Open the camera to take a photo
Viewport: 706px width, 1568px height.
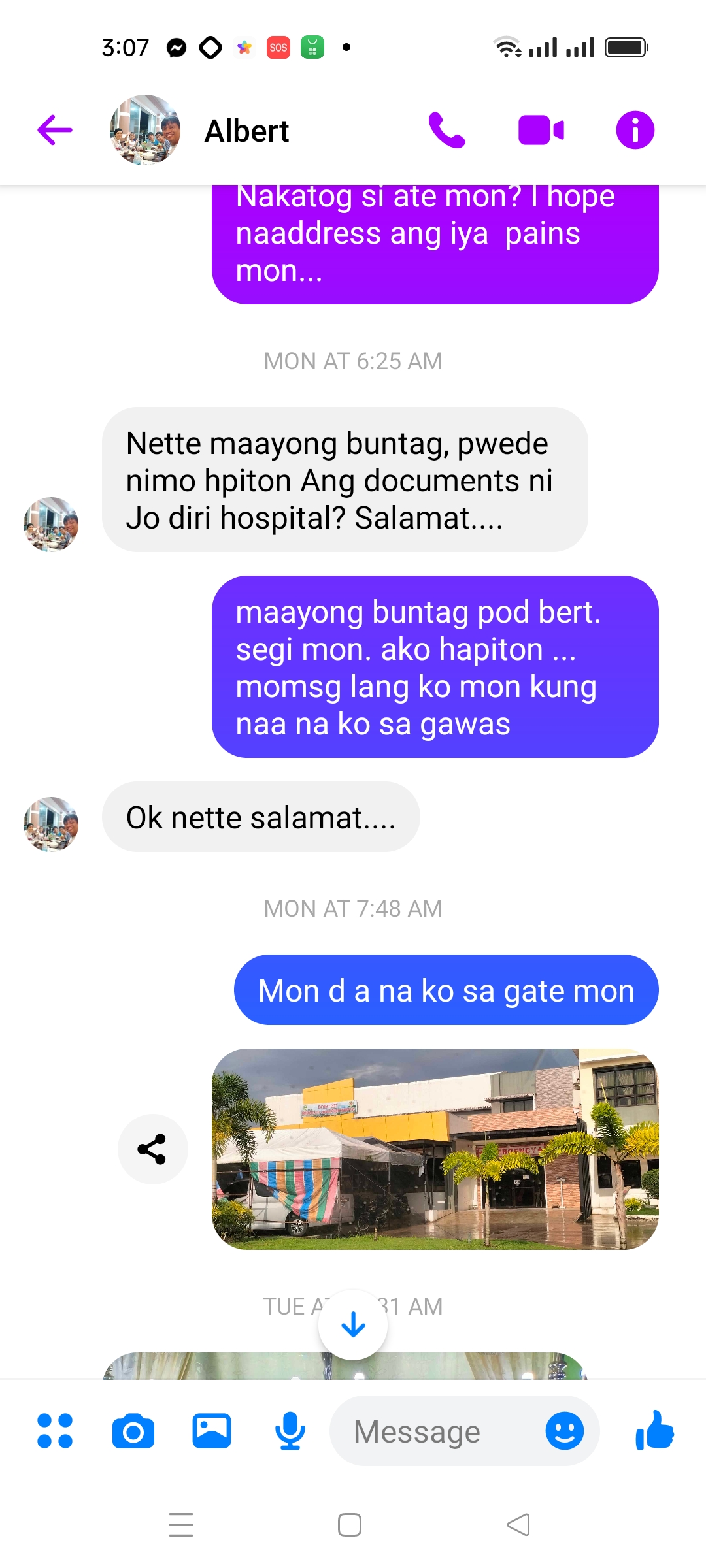(x=133, y=1431)
